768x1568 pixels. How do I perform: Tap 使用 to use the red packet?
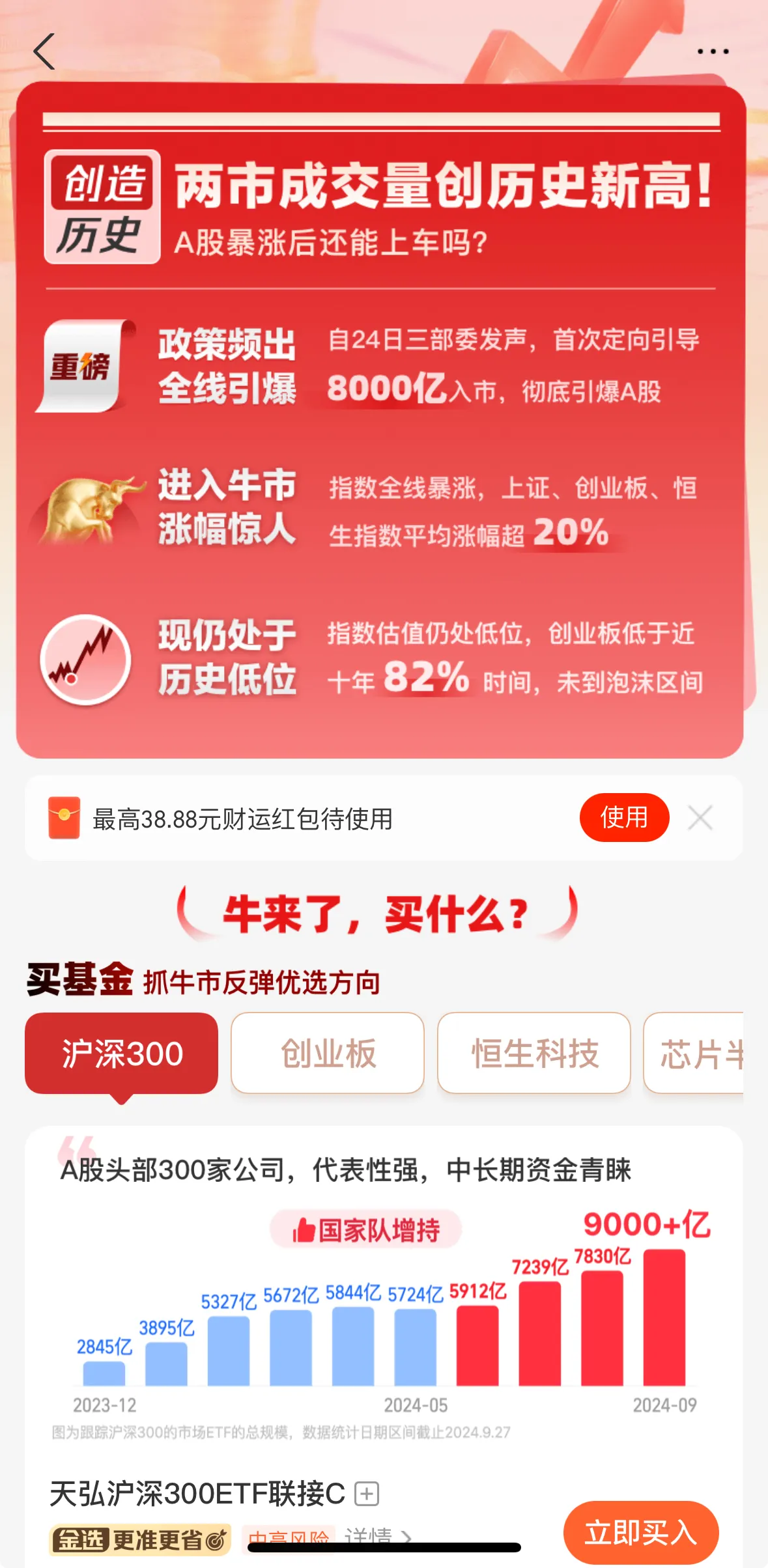coord(623,817)
